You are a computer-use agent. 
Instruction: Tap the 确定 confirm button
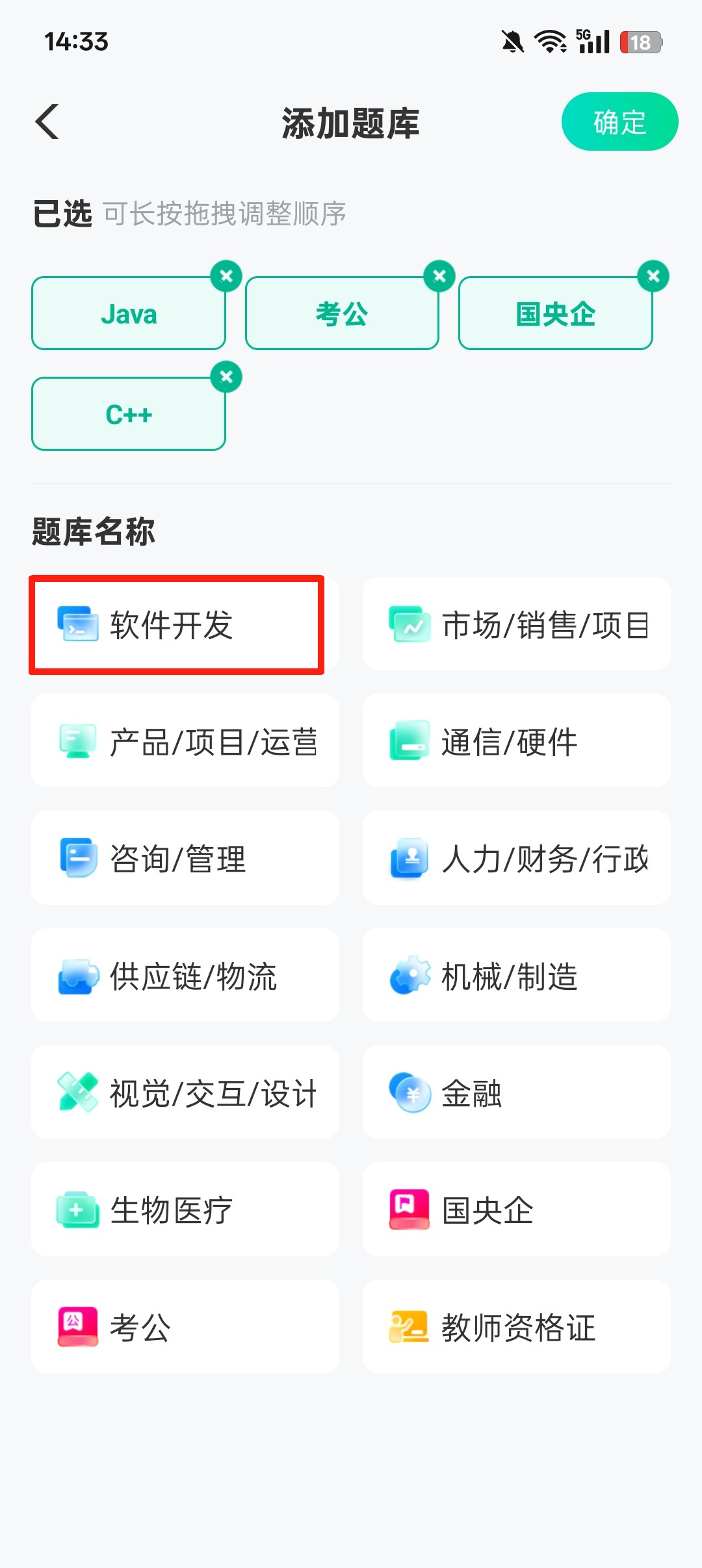tap(618, 121)
